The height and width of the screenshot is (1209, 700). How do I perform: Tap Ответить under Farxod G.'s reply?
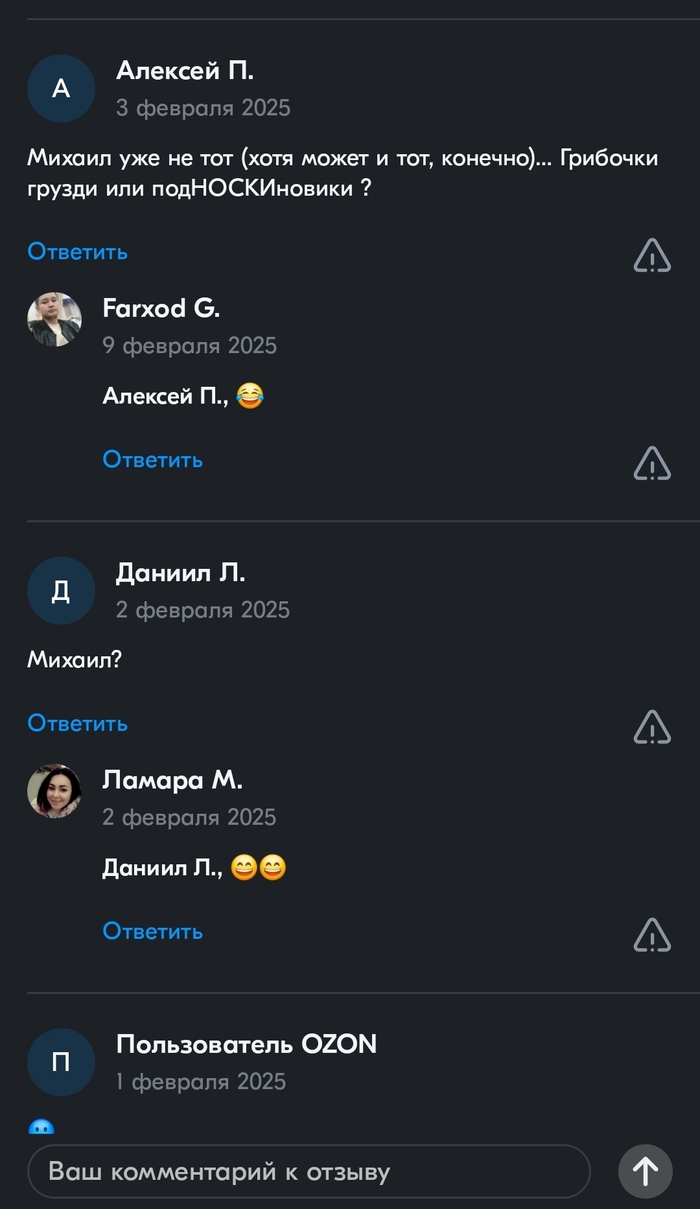pyautogui.click(x=152, y=460)
